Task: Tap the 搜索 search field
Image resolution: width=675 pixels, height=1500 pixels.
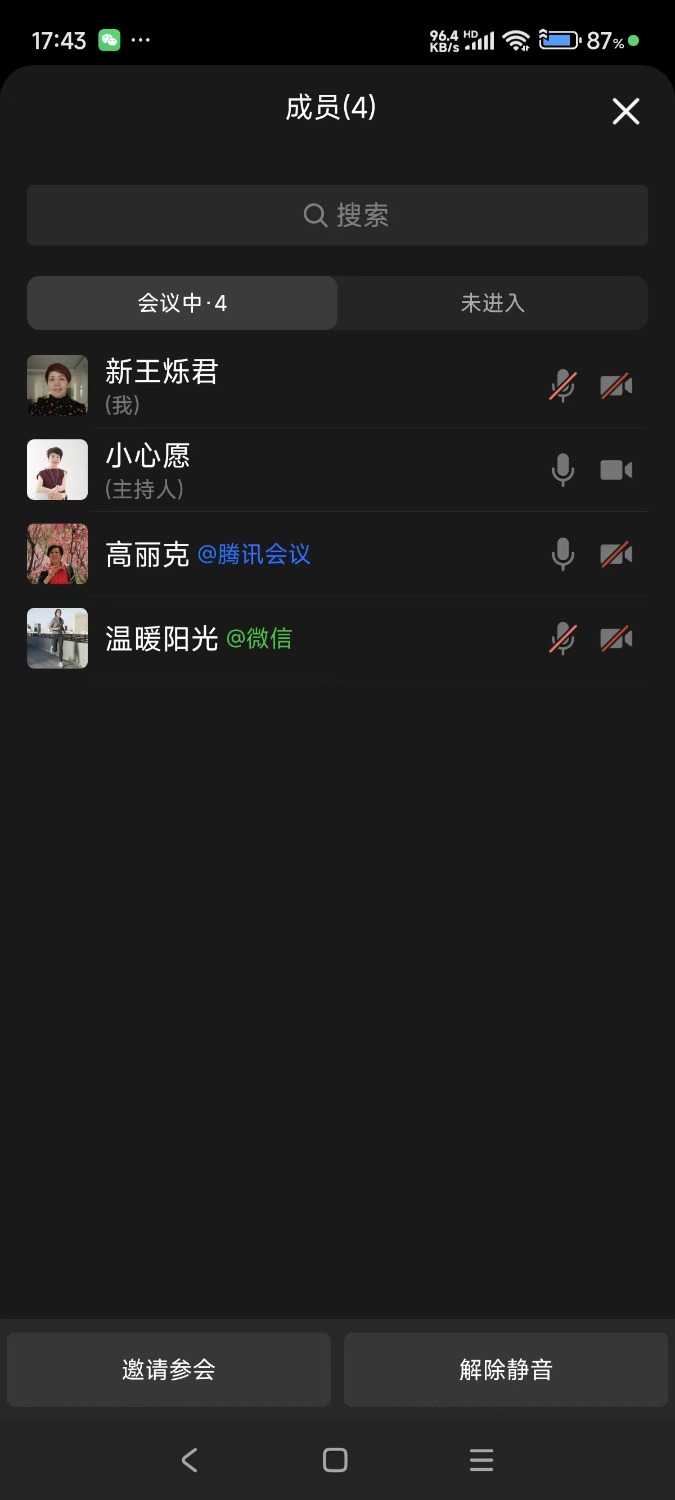Action: click(337, 215)
